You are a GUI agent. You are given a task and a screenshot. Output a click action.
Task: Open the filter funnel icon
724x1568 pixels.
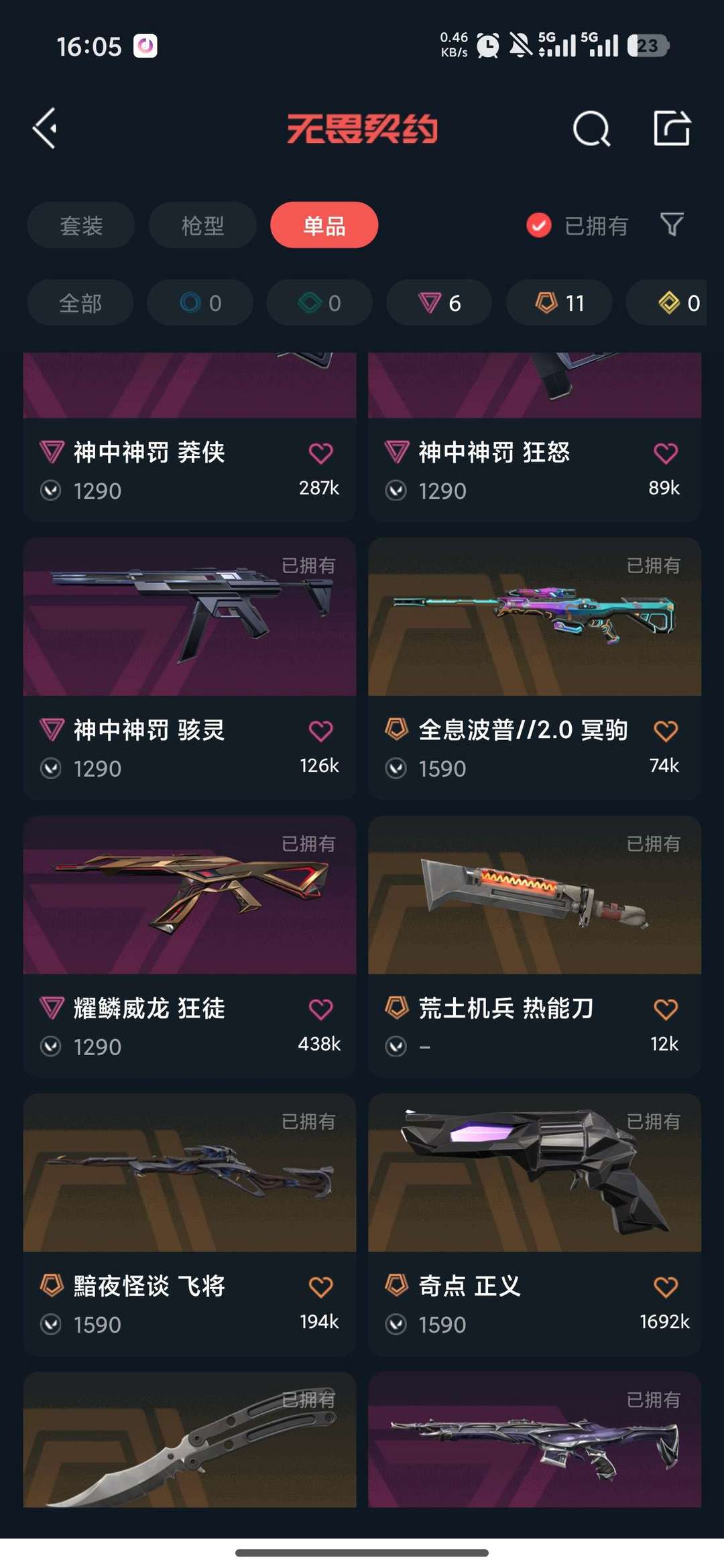pos(672,225)
